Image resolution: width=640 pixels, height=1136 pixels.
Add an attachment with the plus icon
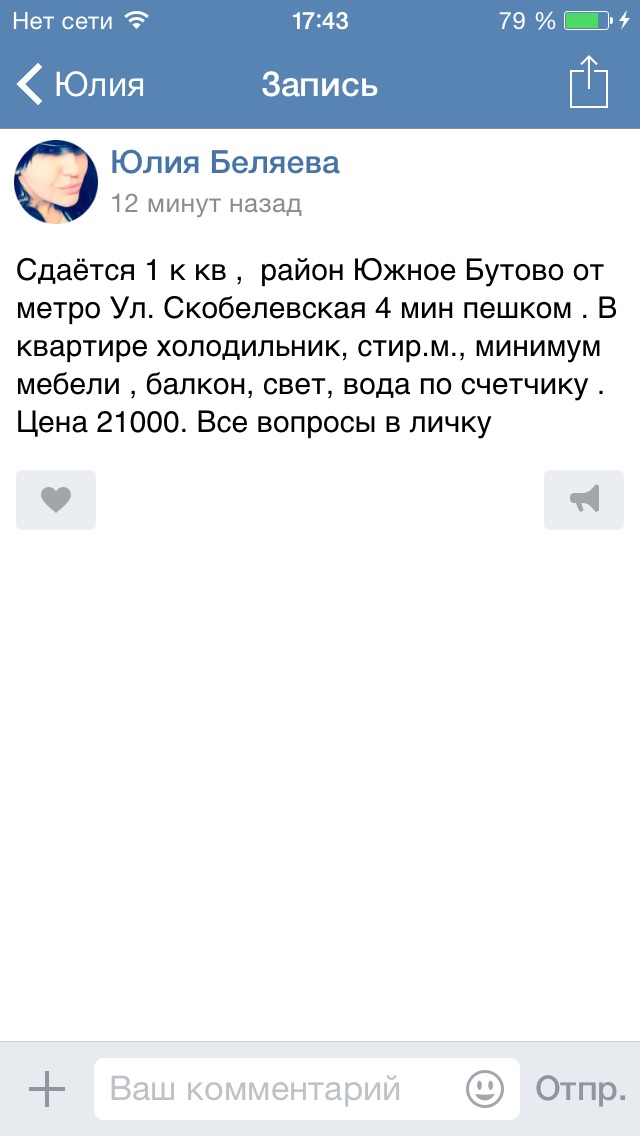[47, 1089]
